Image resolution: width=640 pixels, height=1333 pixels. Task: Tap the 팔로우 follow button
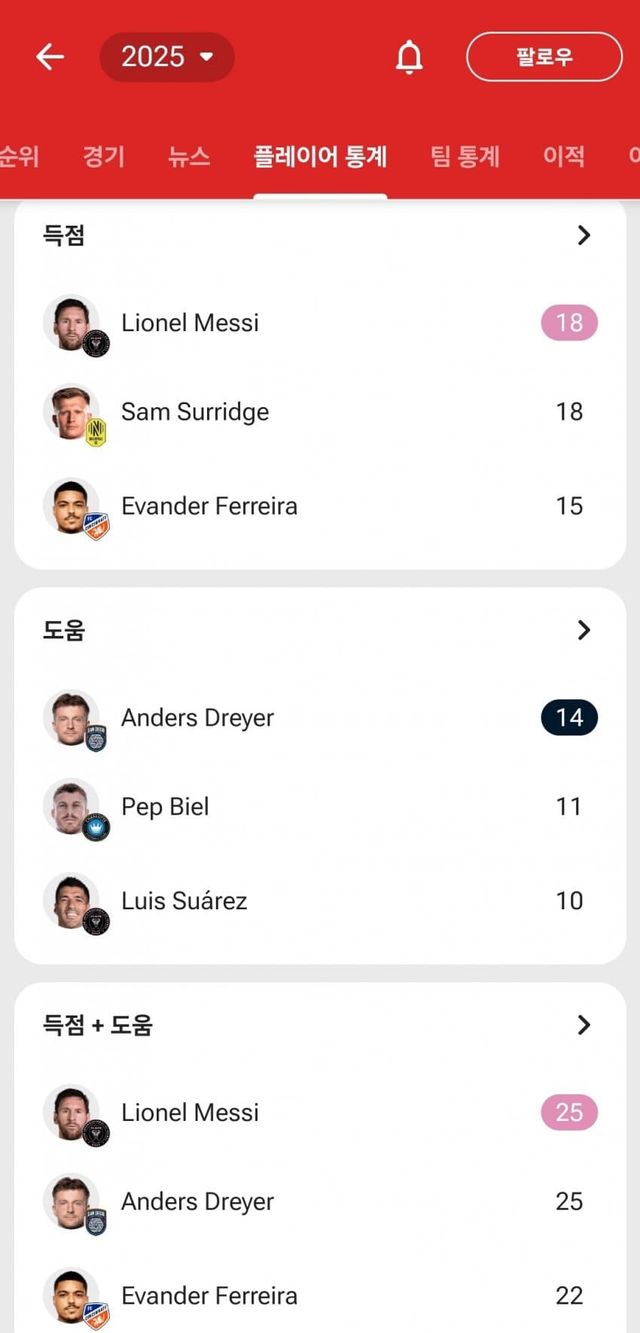(544, 57)
